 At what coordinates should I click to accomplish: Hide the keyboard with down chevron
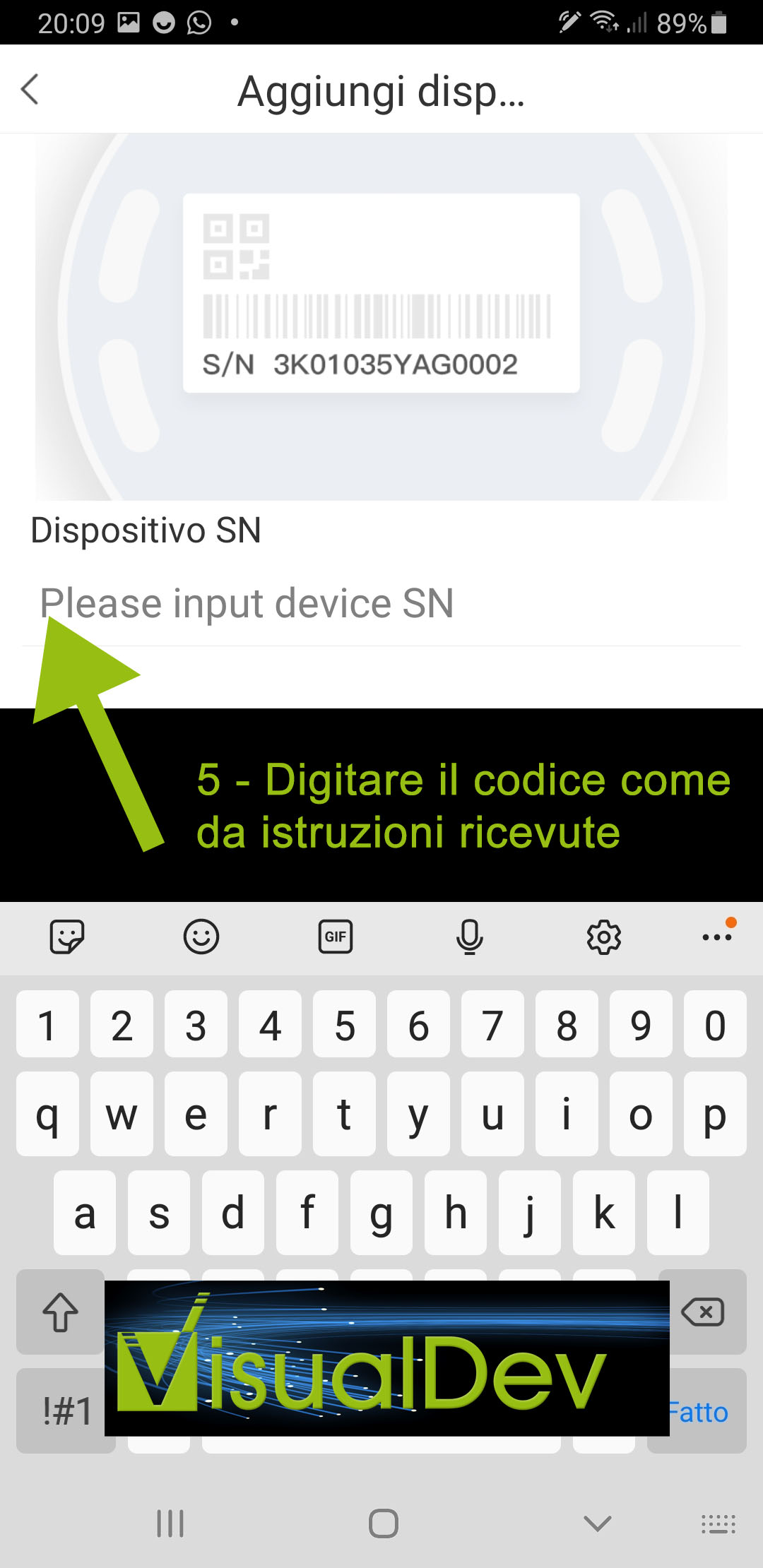pyautogui.click(x=598, y=1524)
